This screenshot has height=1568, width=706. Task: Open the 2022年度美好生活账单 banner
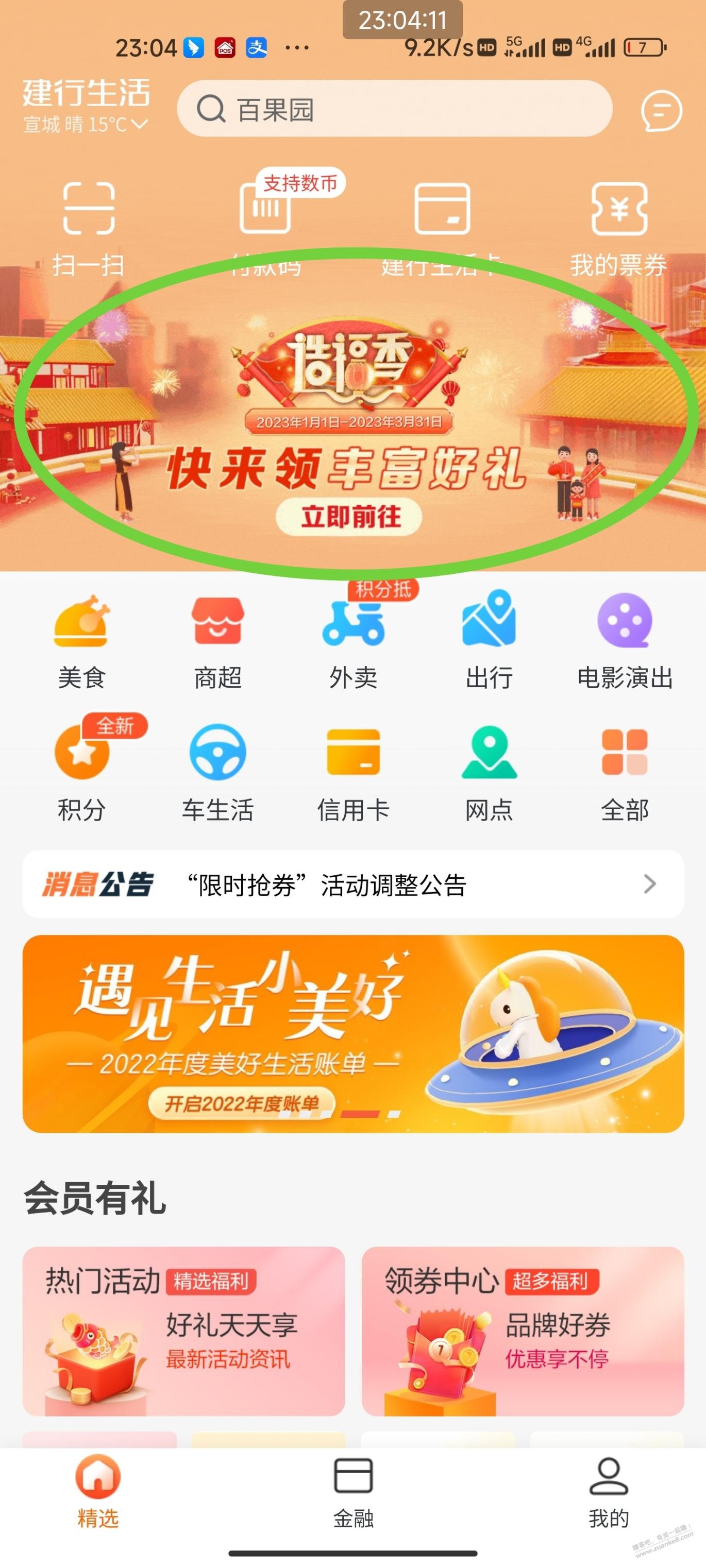(x=354, y=1033)
